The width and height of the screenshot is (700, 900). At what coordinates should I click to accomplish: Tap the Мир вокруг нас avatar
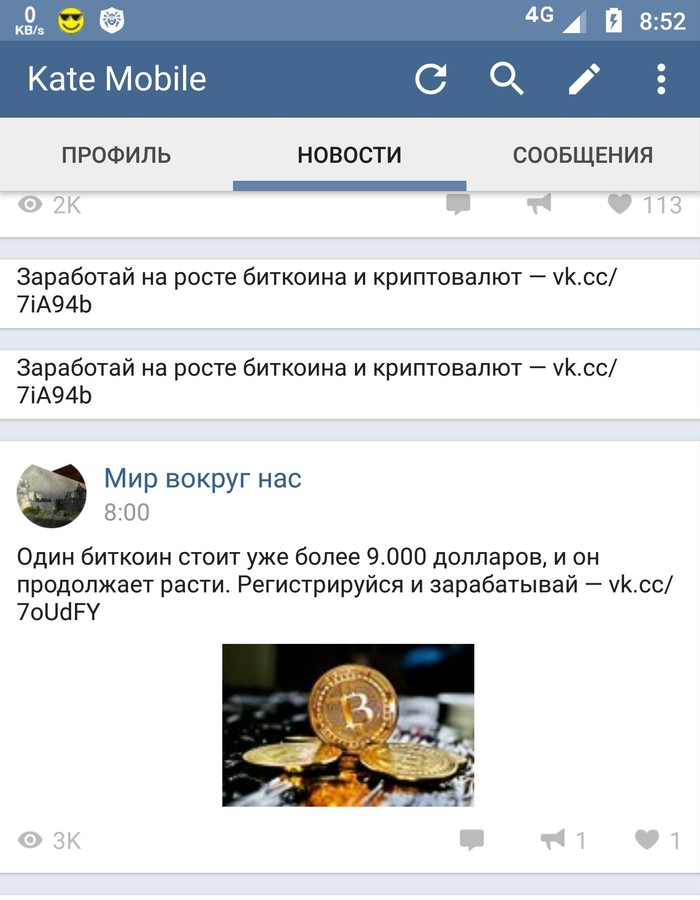52,495
